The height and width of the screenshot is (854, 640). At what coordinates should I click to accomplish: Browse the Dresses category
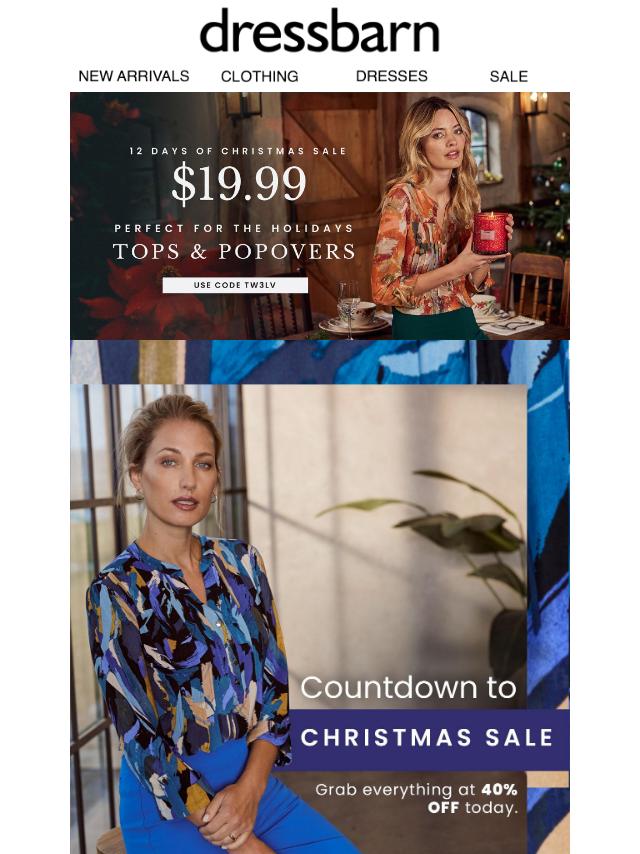tap(391, 76)
